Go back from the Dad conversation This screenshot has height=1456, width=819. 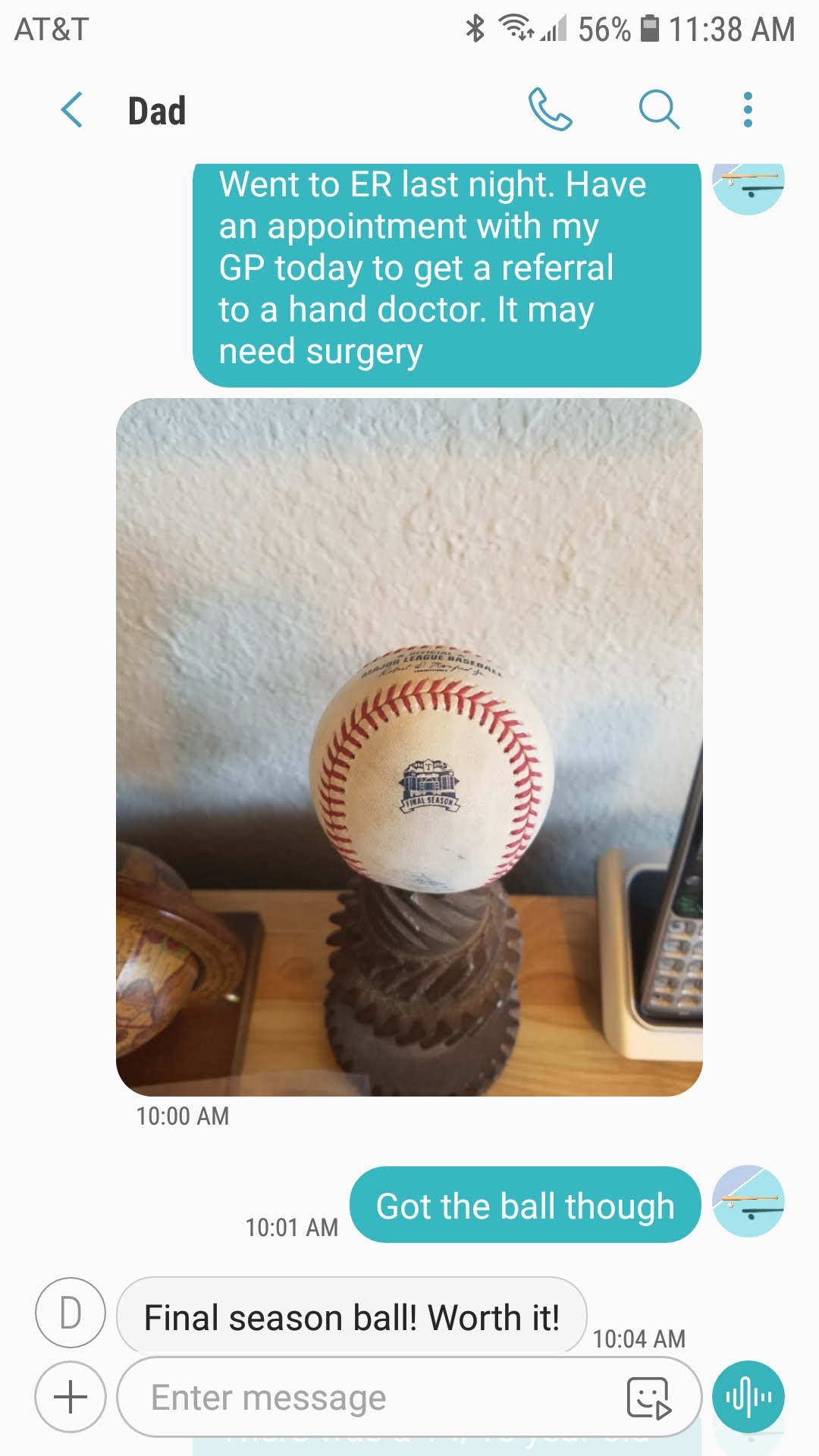pos(72,111)
